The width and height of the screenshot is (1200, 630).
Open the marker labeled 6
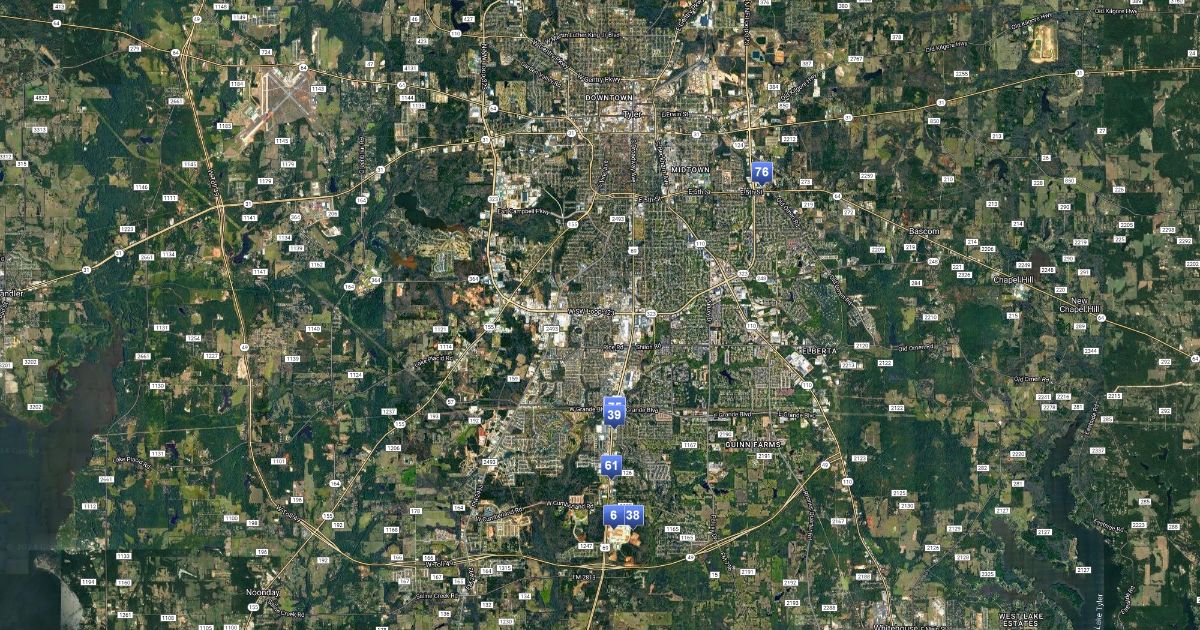coord(612,515)
